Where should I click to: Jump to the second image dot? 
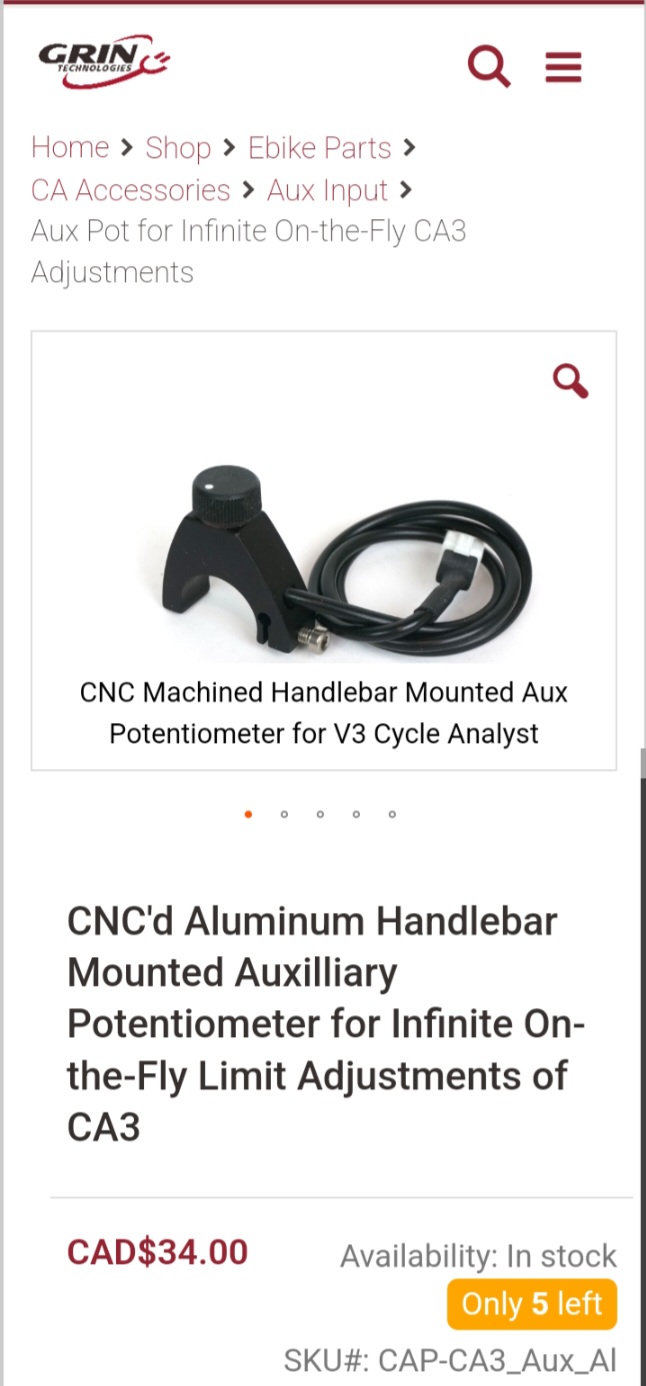(284, 814)
